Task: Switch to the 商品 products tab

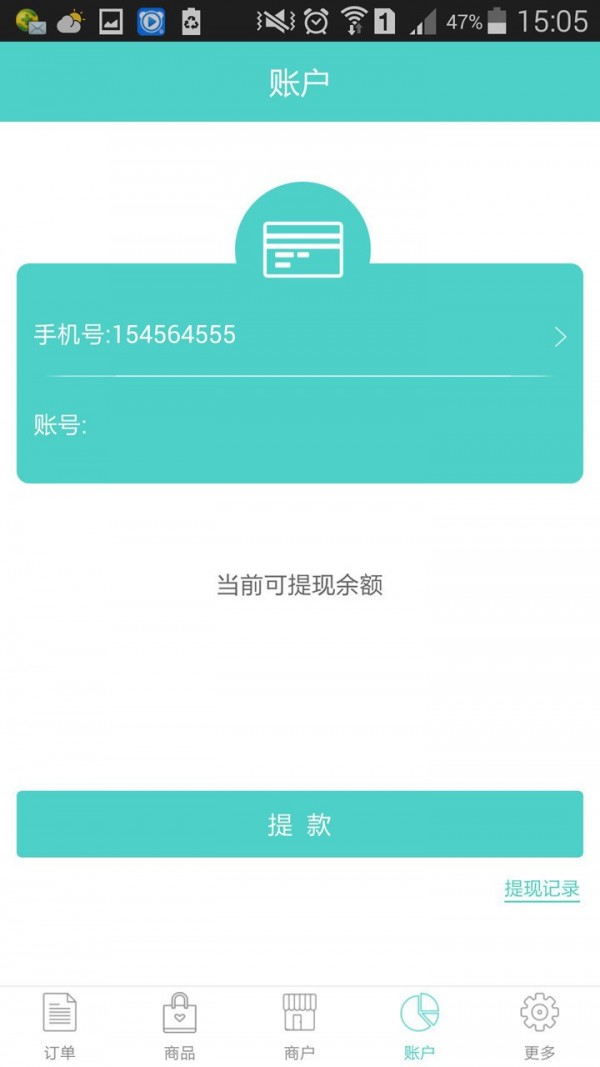Action: (x=180, y=1026)
